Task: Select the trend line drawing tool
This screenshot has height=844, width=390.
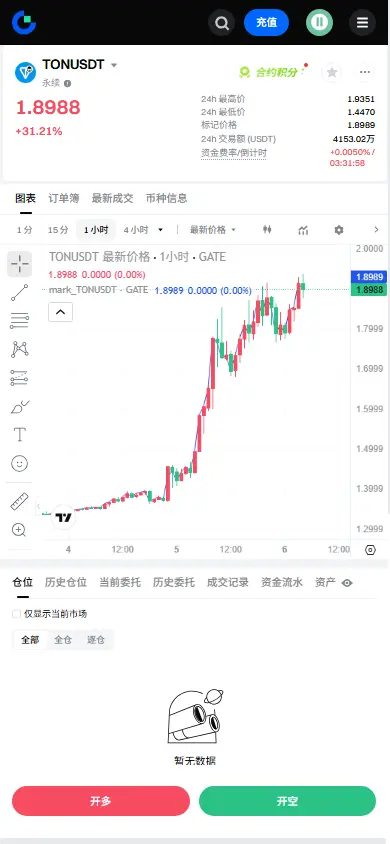Action: click(x=19, y=292)
